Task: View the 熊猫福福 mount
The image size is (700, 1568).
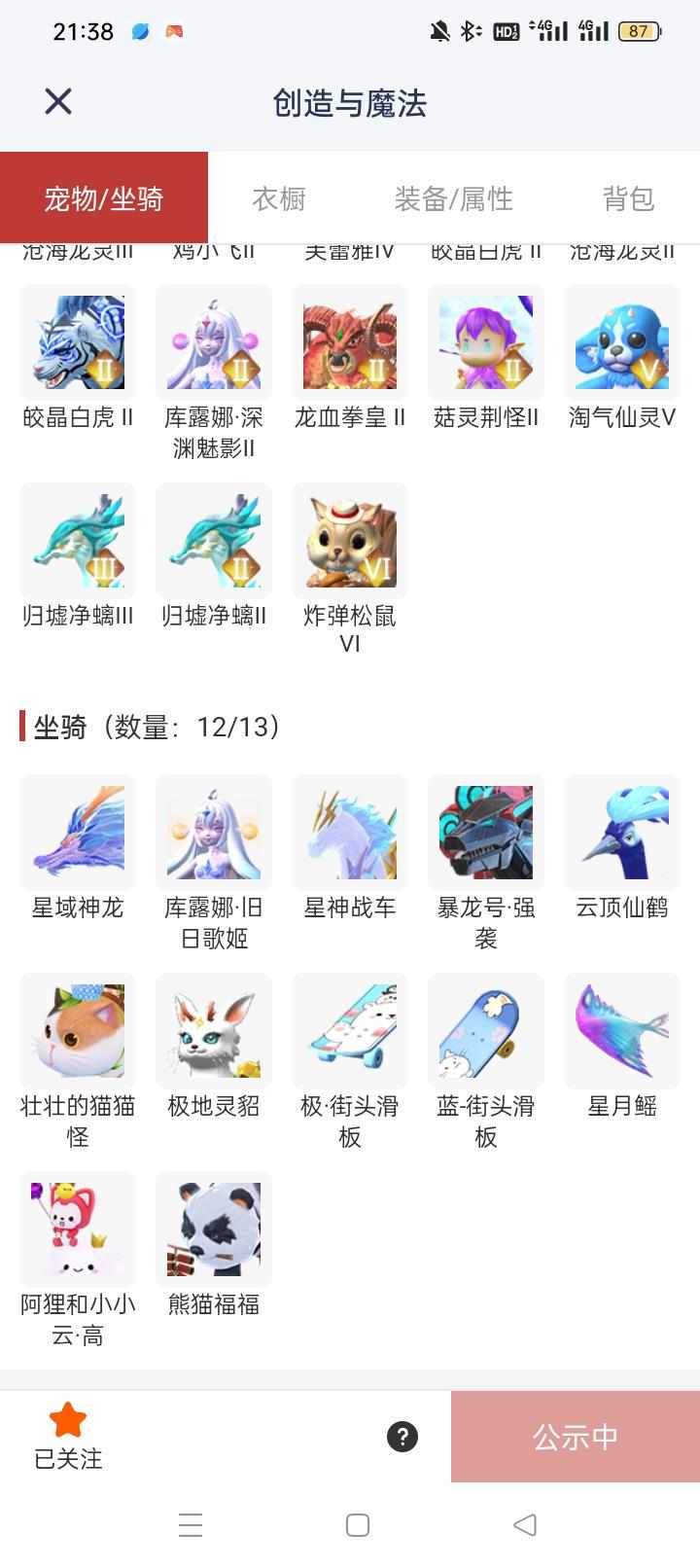Action: (x=214, y=1229)
